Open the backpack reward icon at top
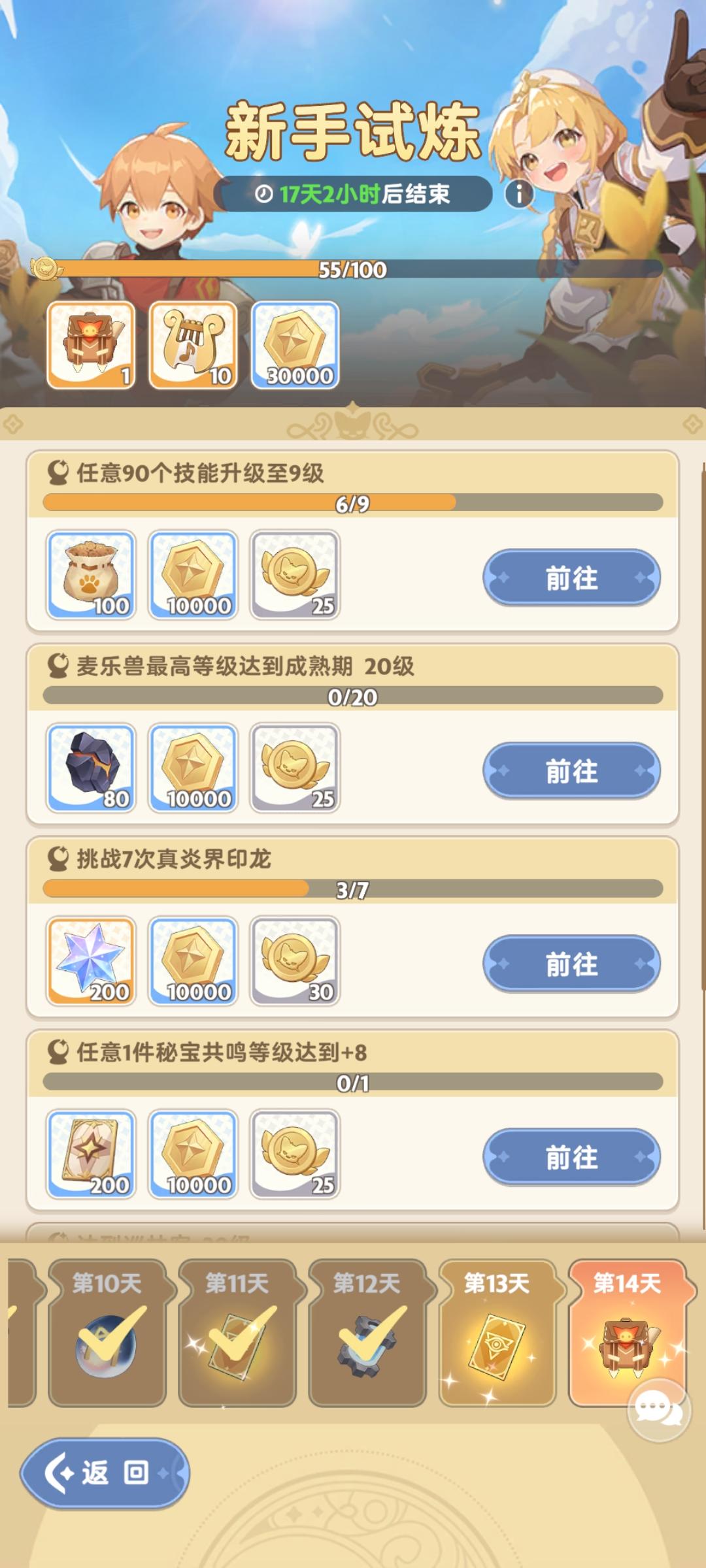 92,346
